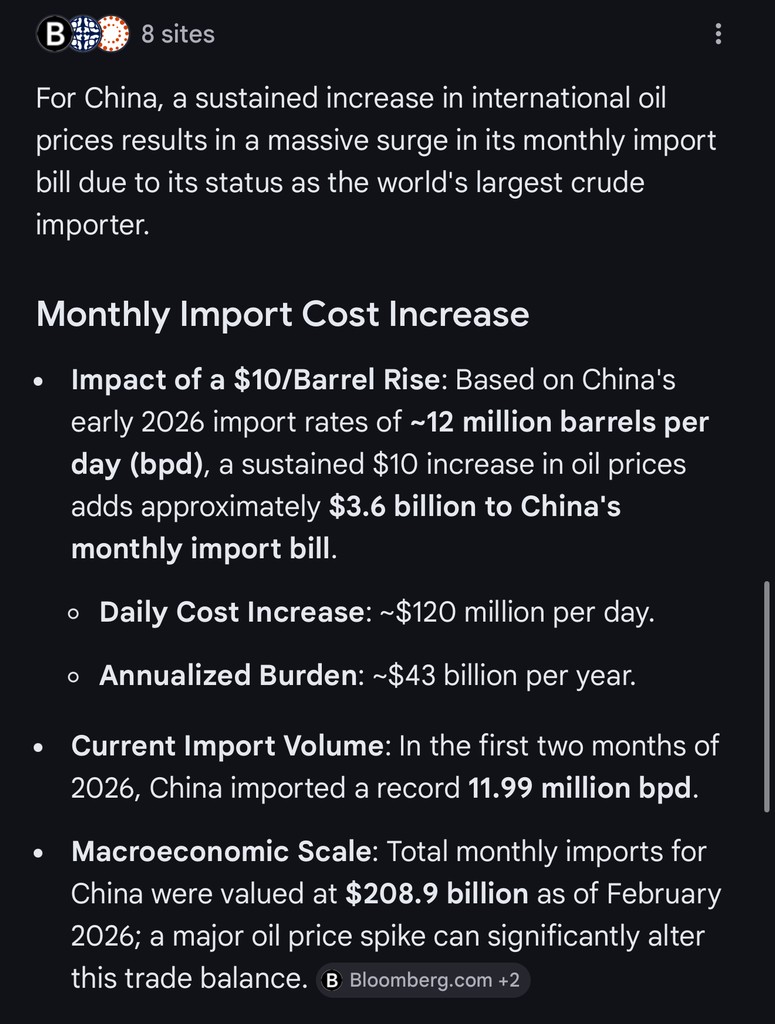The width and height of the screenshot is (775, 1024).
Task: Open the Bloomberg.com +2 source chip
Action: click(423, 981)
